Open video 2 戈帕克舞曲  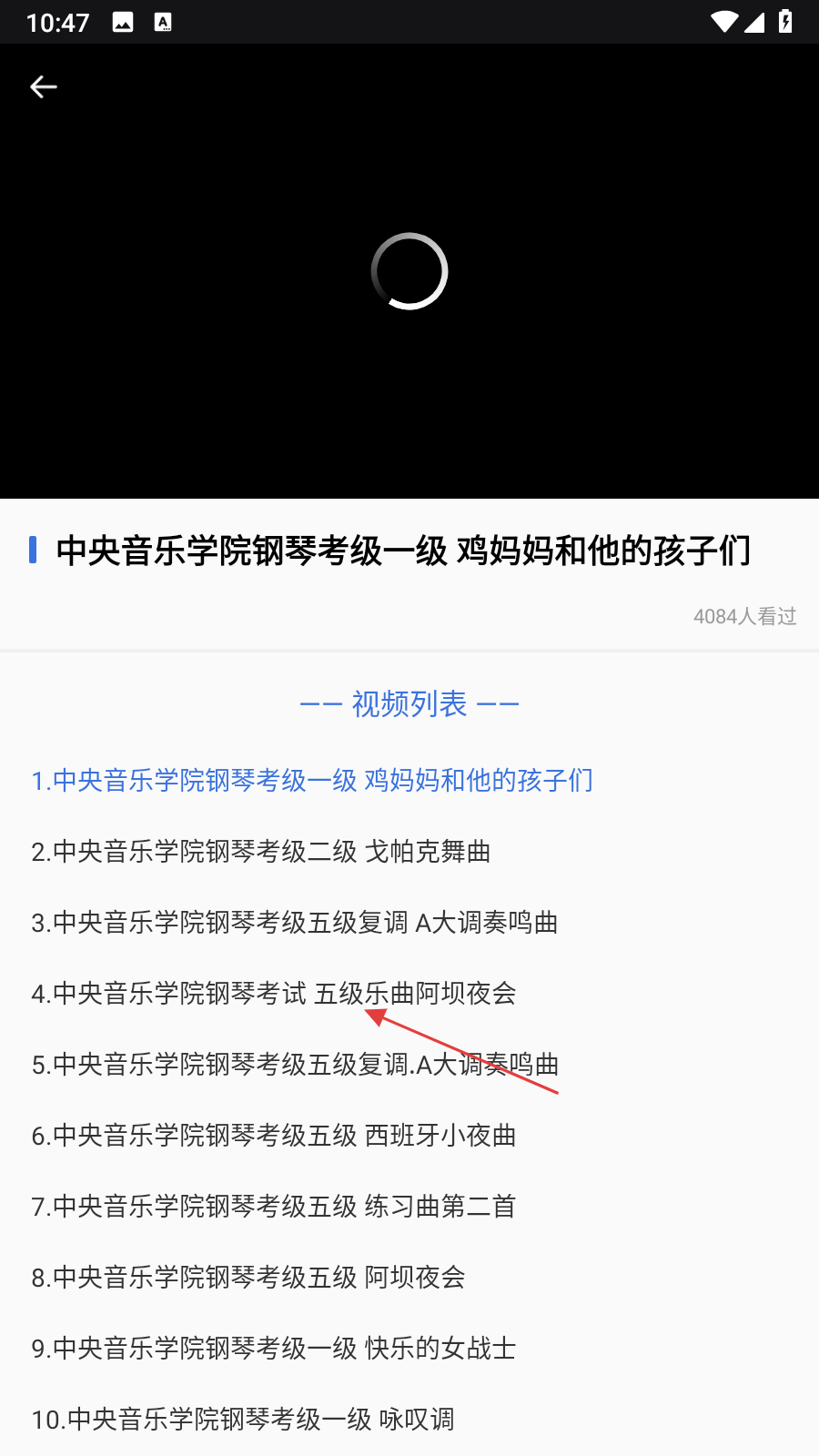click(261, 852)
